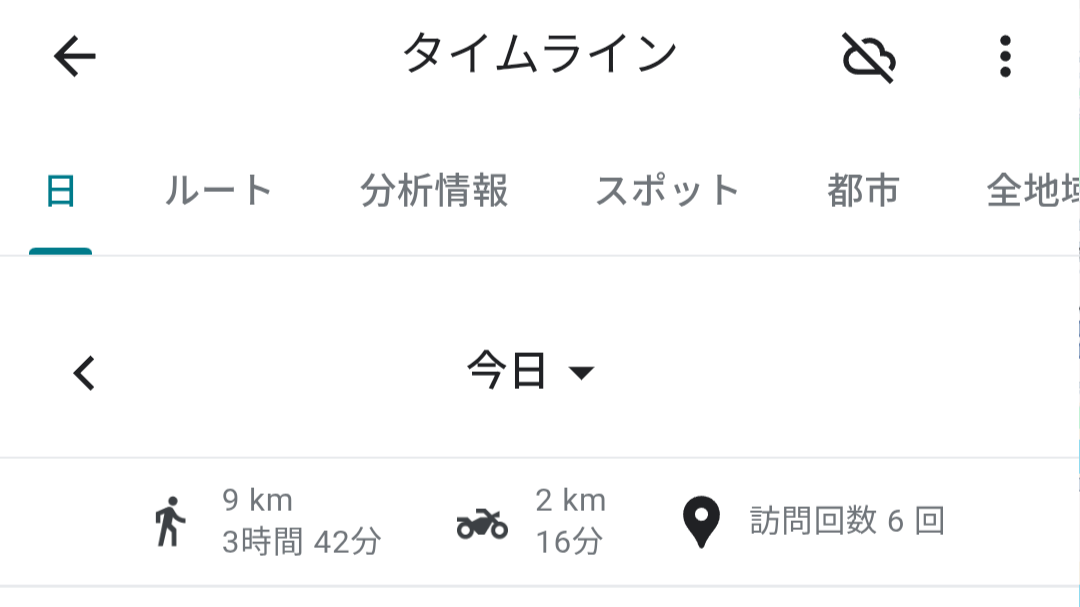This screenshot has height=607, width=1080.
Task: Open the 分析情報 tab
Action: [434, 190]
